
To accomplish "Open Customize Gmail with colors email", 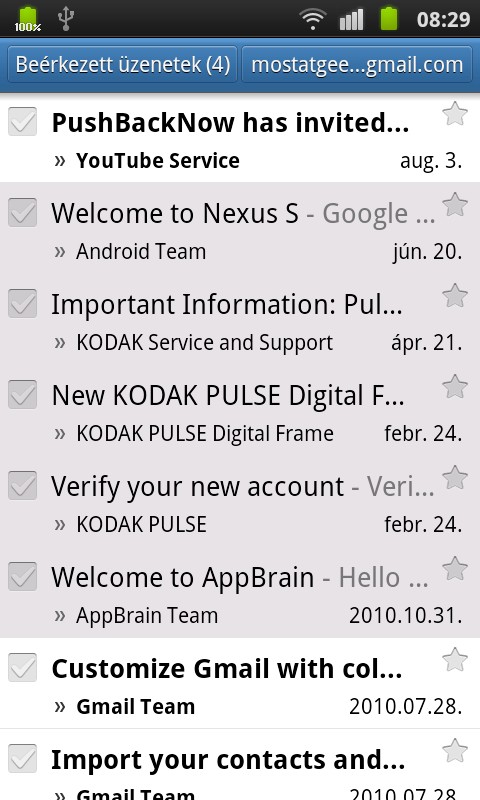I will 240,683.
